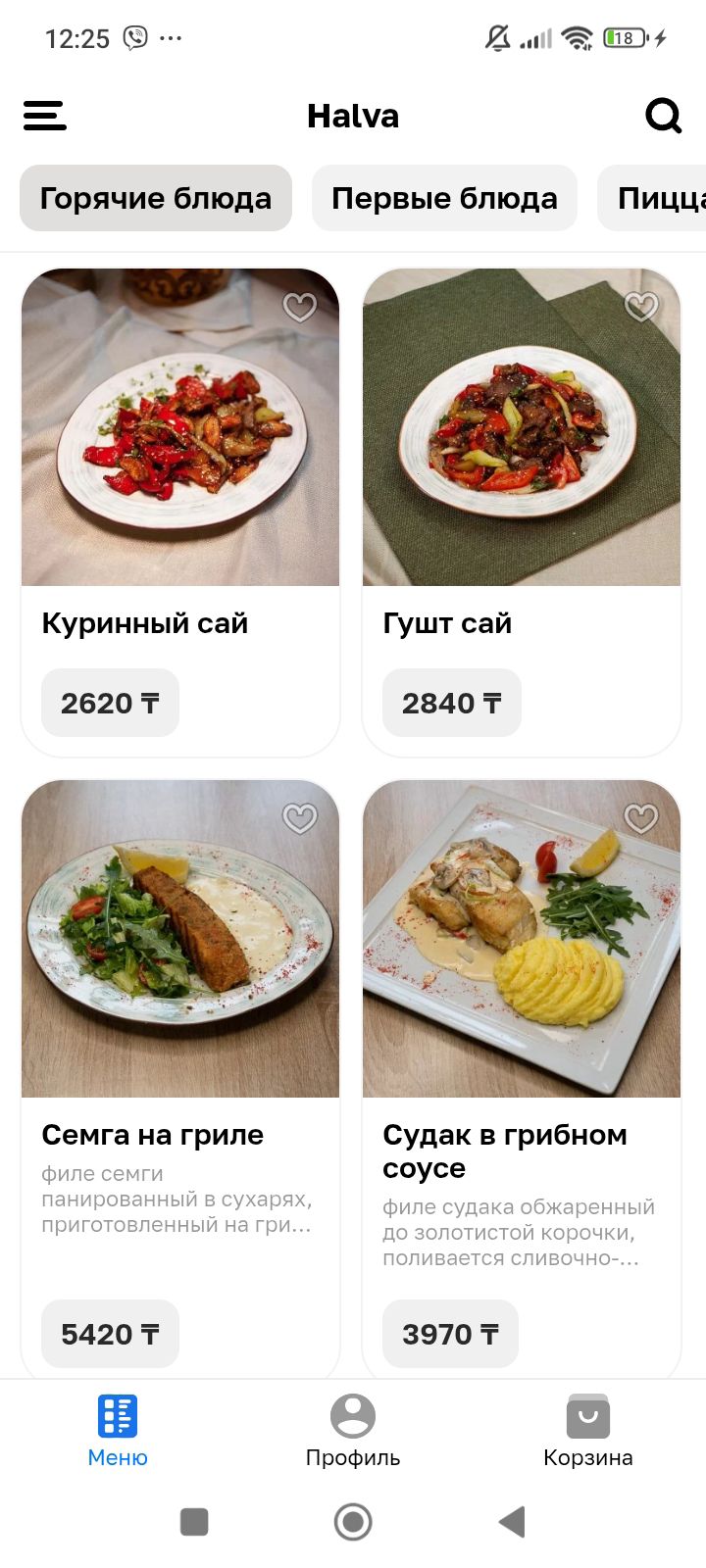Tap the 2840 ₸ price button
Screen dimensions: 706x1568
[451, 703]
